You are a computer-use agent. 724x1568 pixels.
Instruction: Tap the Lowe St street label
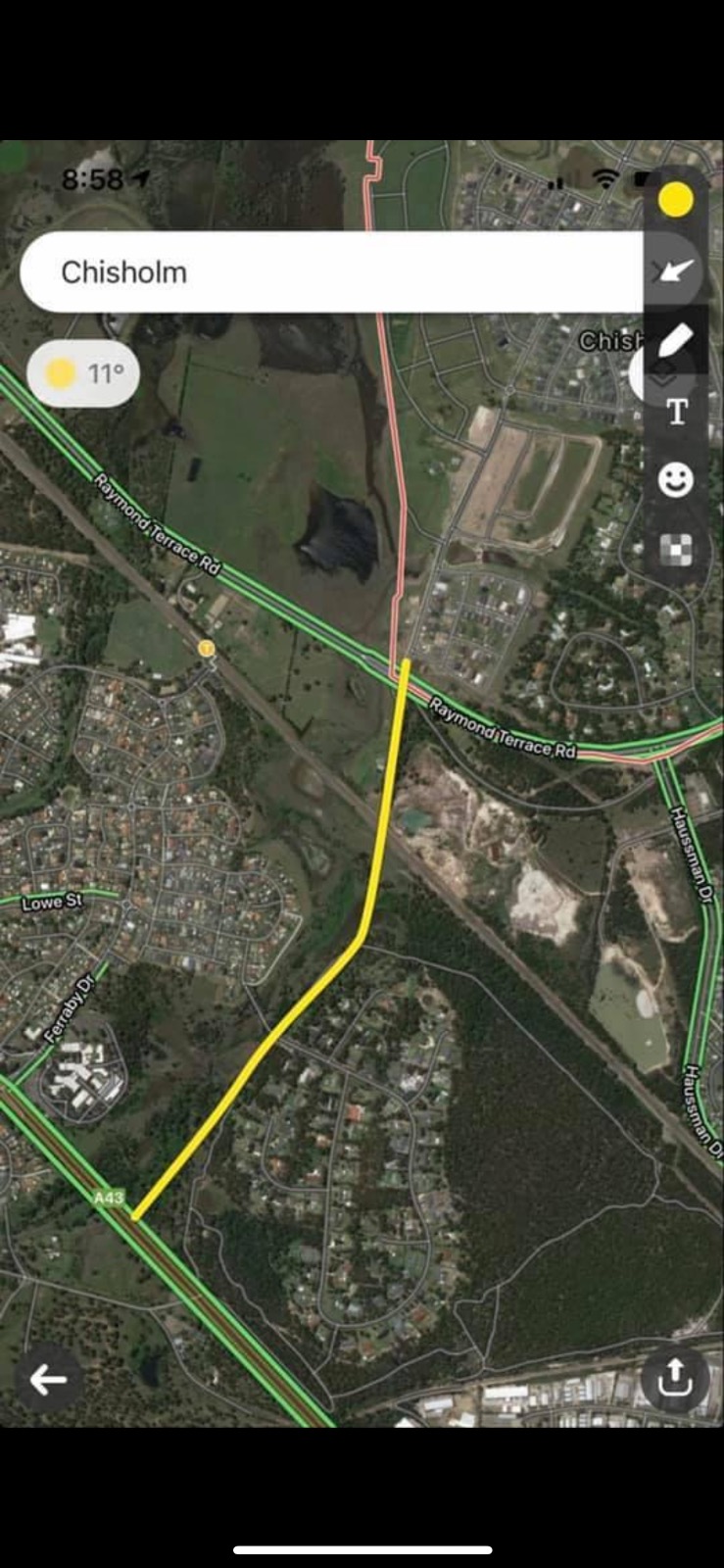(52, 903)
